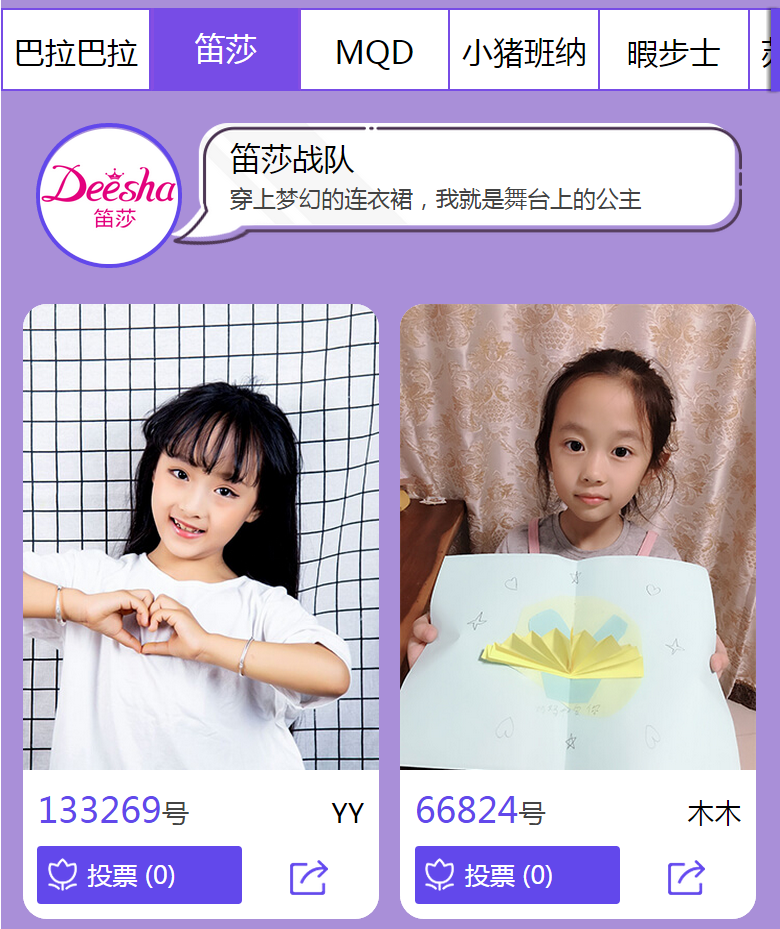Open contestant 66824 木木 photo card
Viewport: 780px width, 929px height.
point(578,537)
